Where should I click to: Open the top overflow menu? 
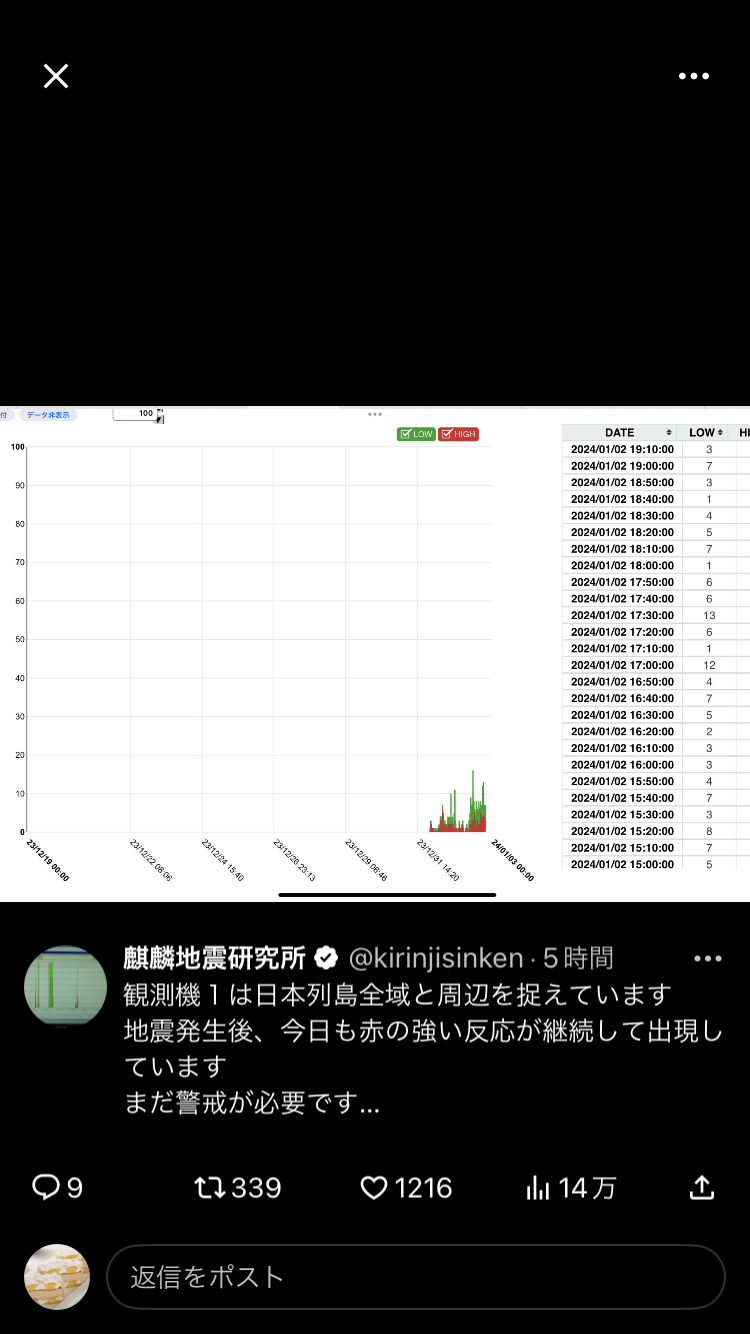(x=693, y=76)
